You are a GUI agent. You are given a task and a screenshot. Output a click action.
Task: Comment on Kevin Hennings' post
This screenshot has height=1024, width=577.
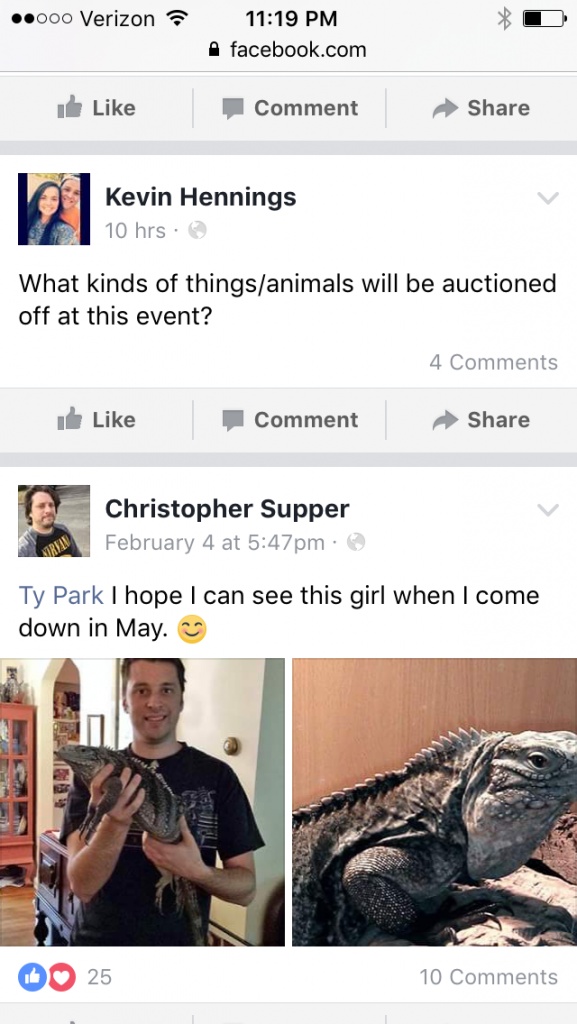point(290,420)
